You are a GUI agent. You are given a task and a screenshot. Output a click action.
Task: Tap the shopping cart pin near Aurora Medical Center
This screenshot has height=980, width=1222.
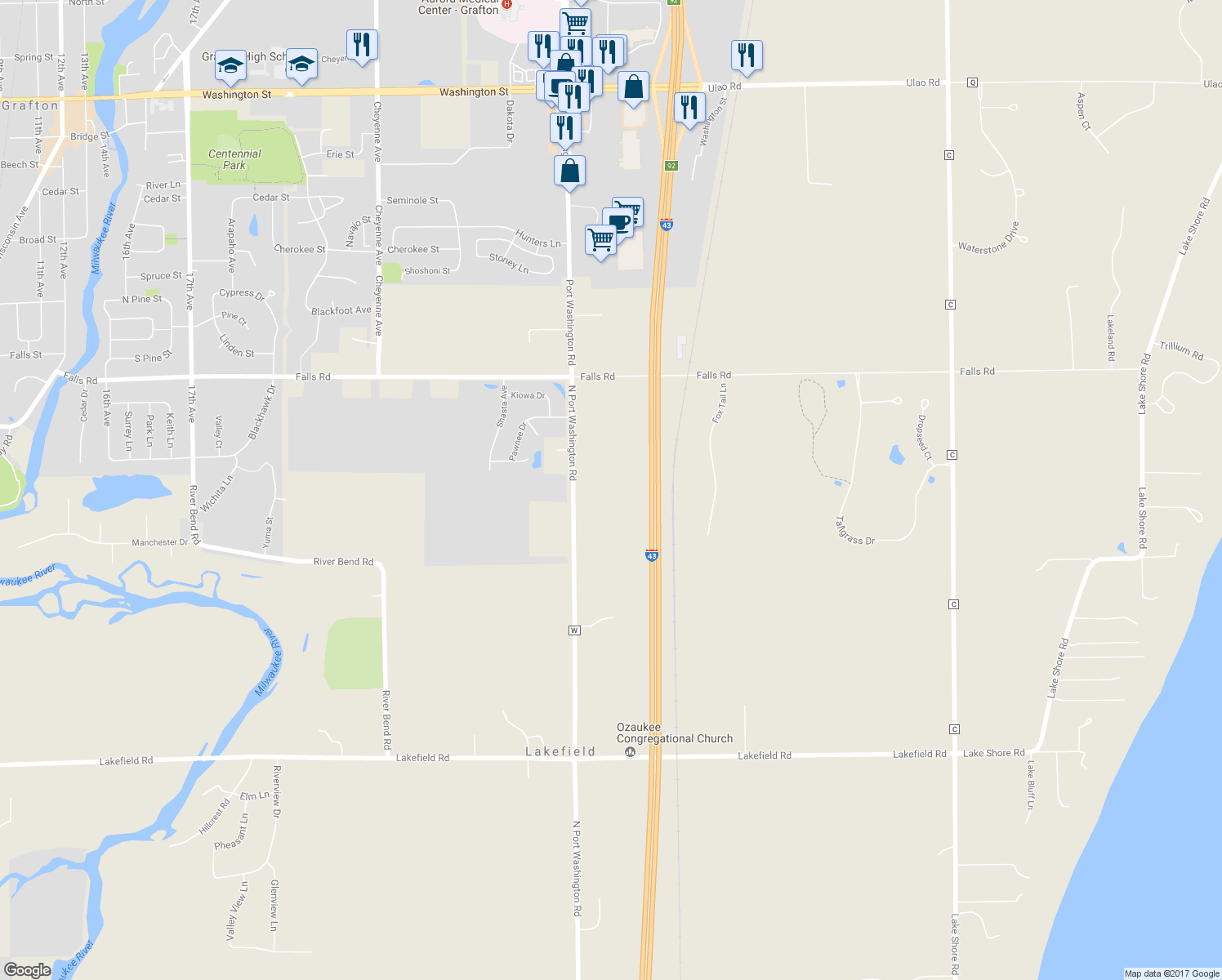coord(575,23)
